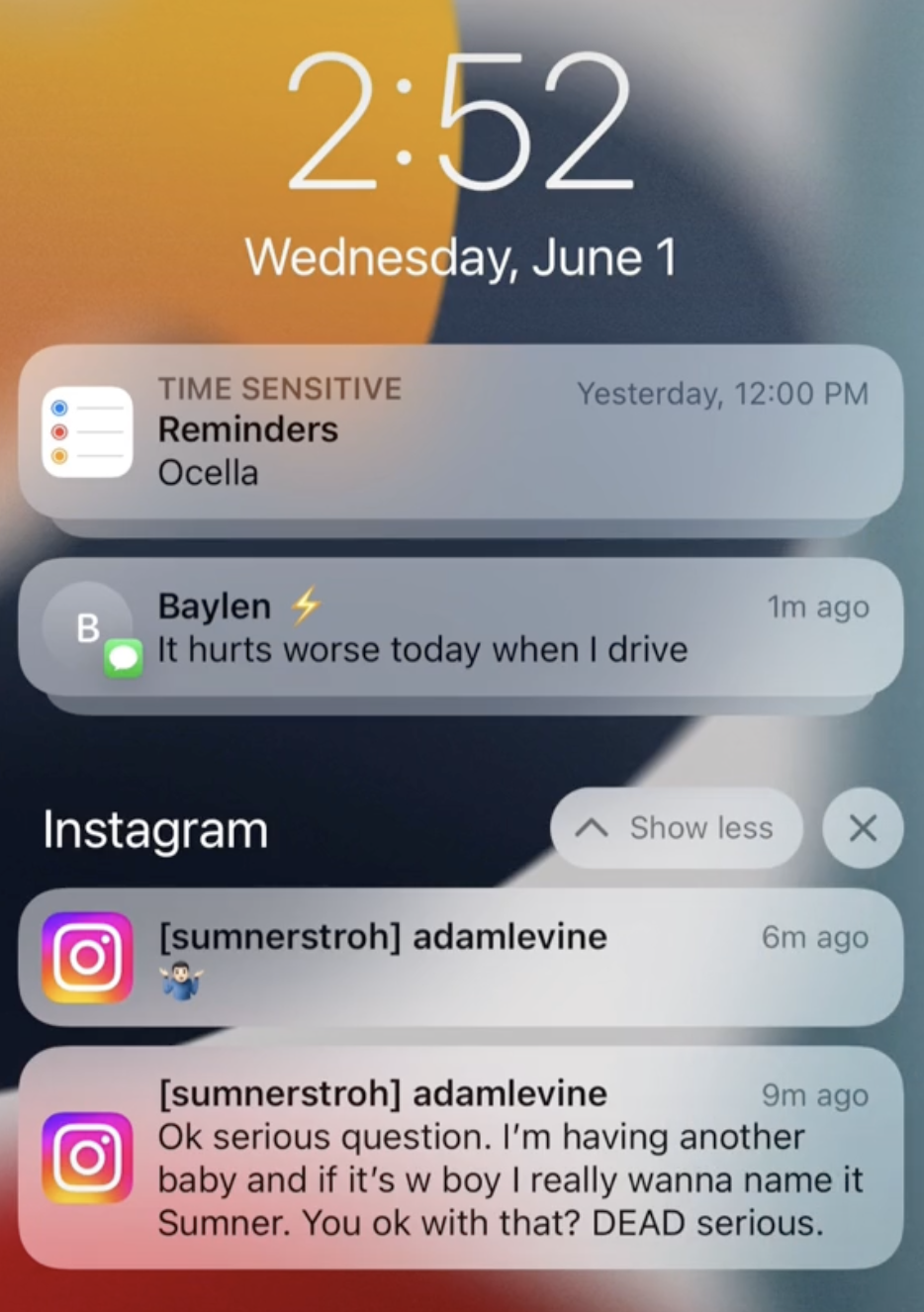Clear the Instagram notification group
Viewport: 924px width, 1312px height.
pyautogui.click(x=863, y=828)
